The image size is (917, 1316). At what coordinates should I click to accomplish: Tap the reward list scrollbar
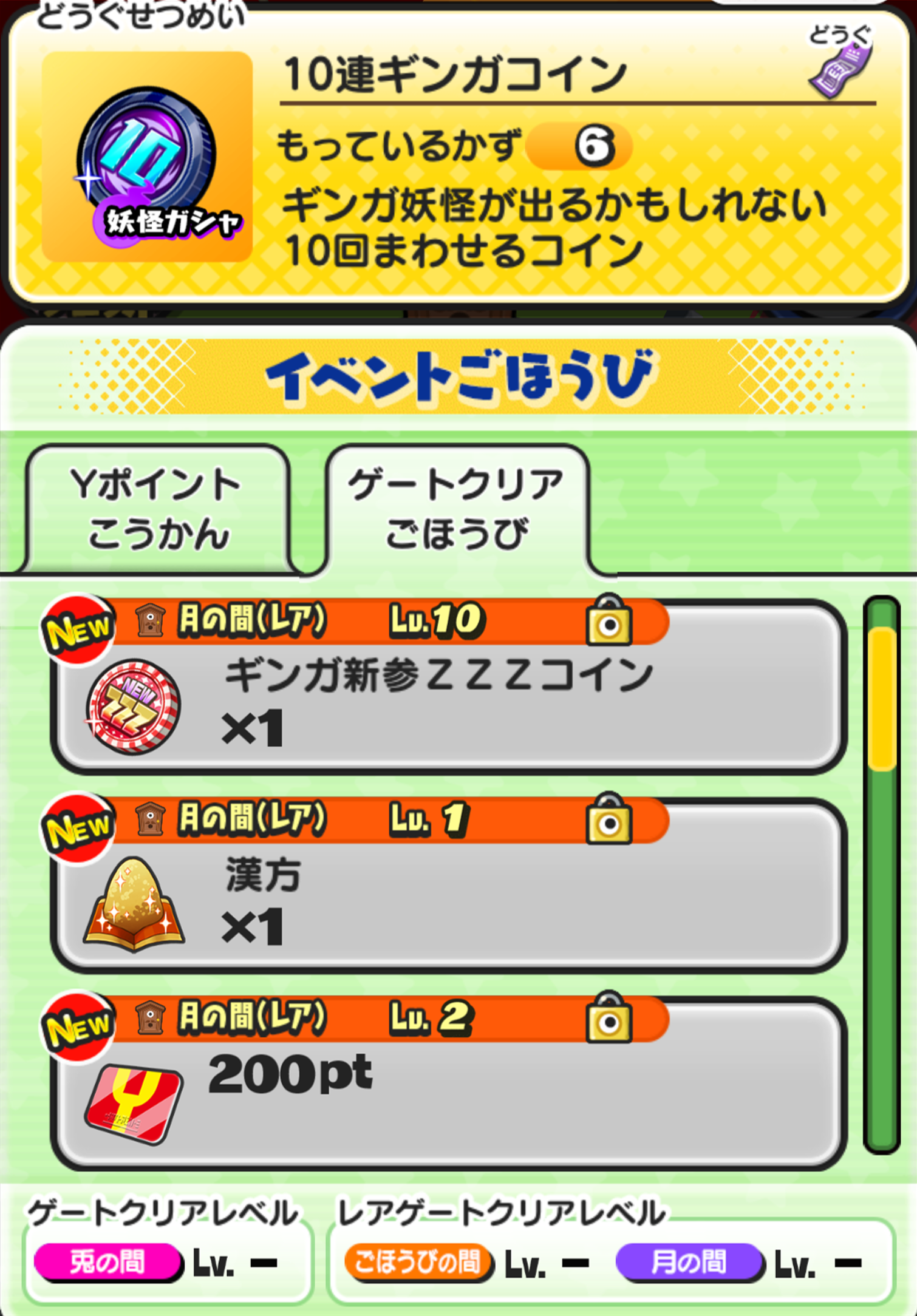click(x=882, y=874)
